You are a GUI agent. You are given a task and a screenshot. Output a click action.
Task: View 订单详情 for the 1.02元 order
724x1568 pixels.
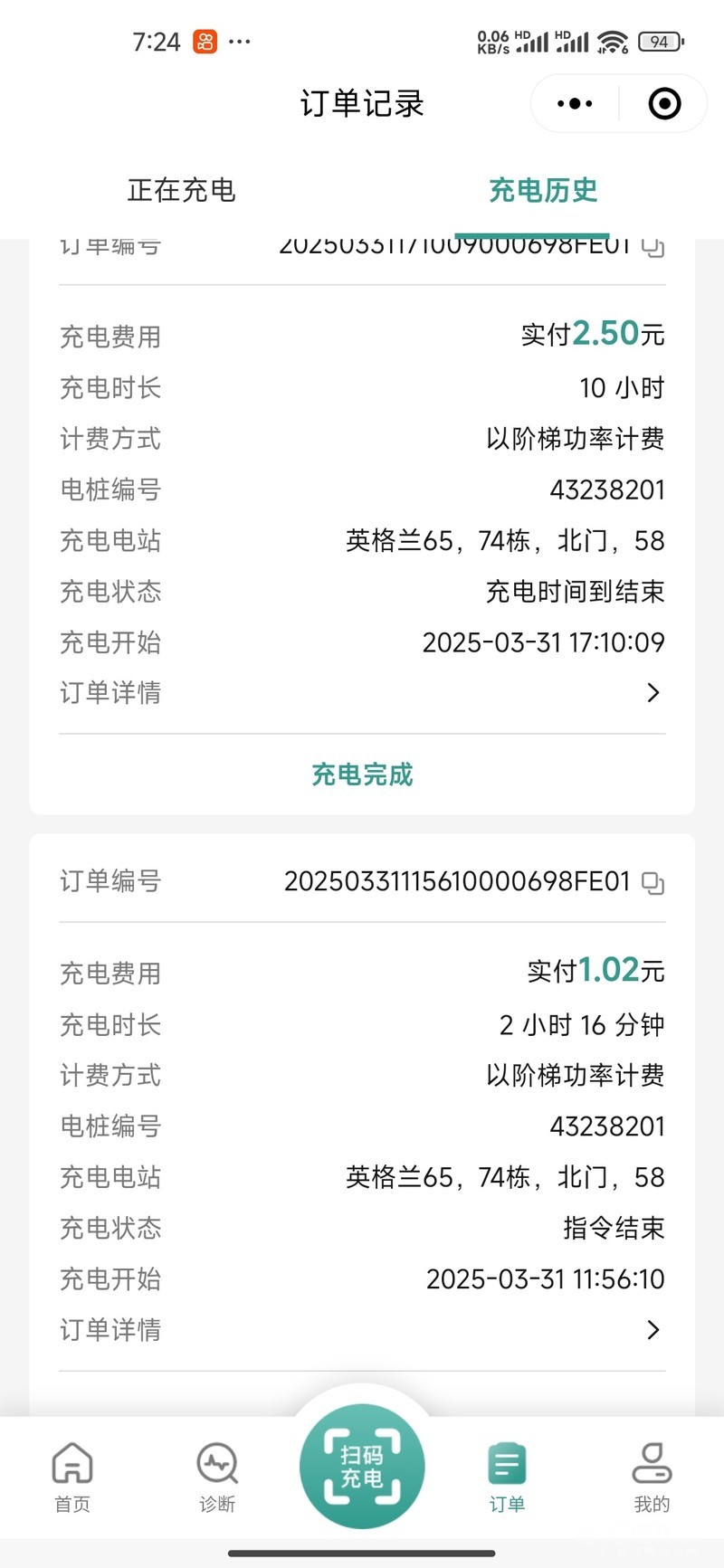tap(653, 1330)
